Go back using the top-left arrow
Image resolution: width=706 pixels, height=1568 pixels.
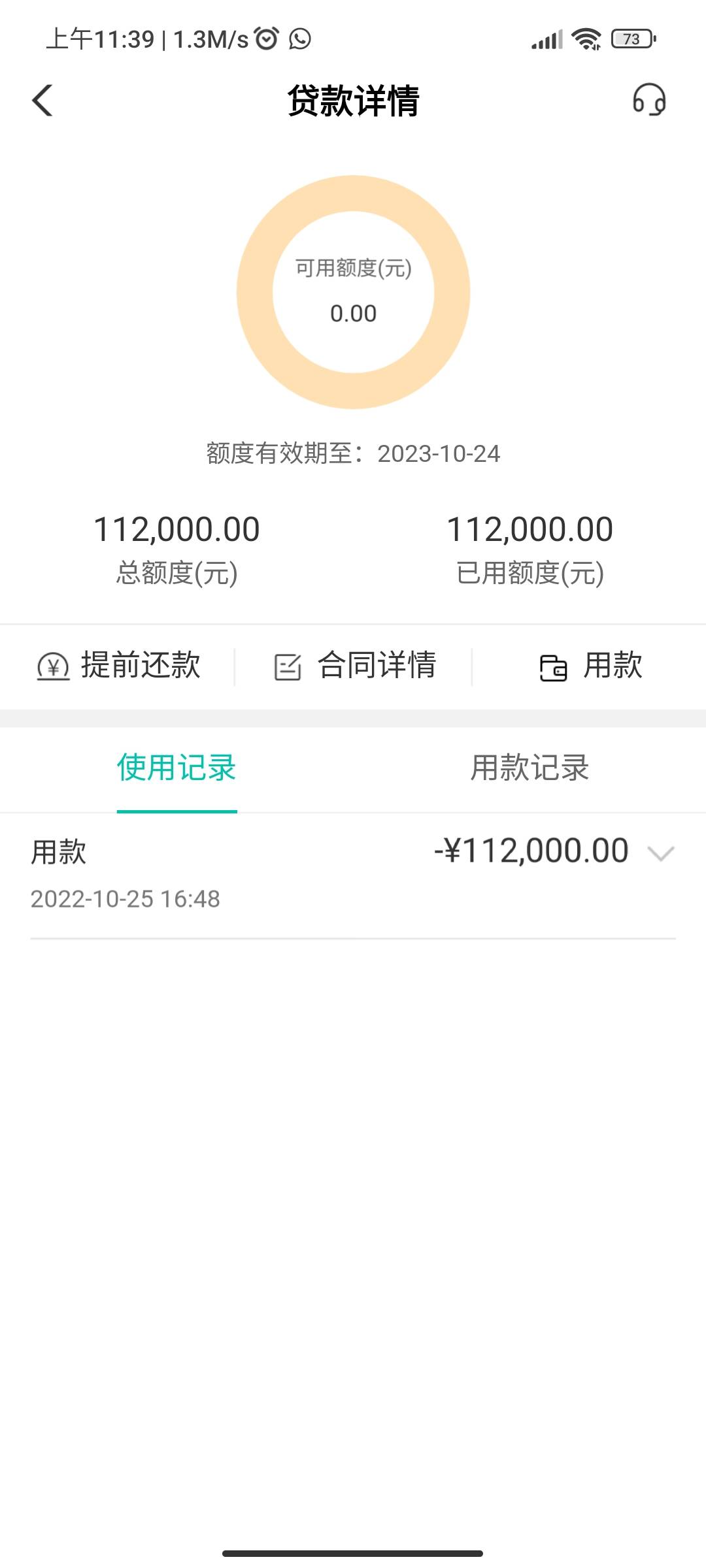pyautogui.click(x=42, y=101)
